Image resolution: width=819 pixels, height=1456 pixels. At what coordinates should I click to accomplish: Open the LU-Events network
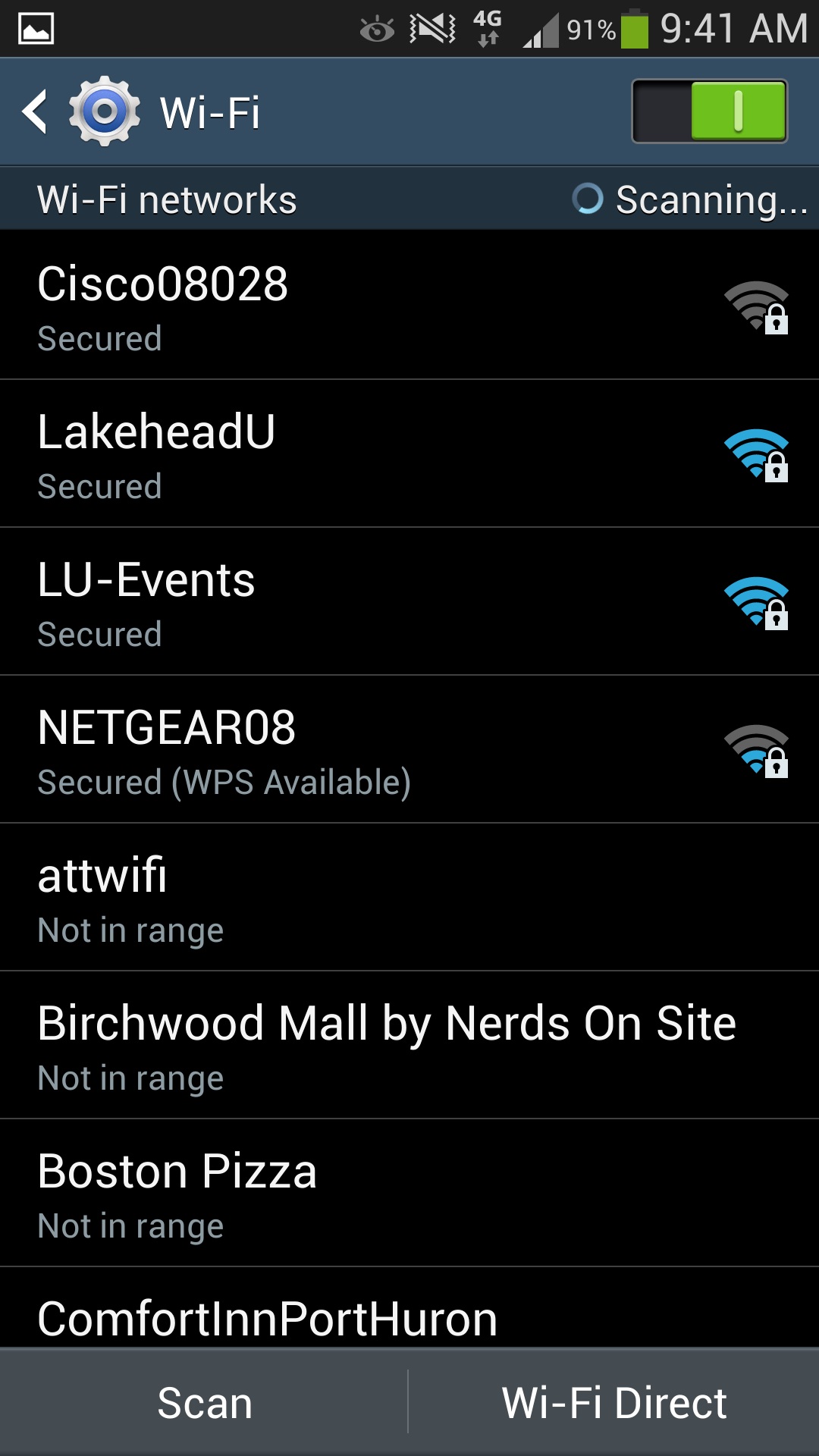pos(409,601)
